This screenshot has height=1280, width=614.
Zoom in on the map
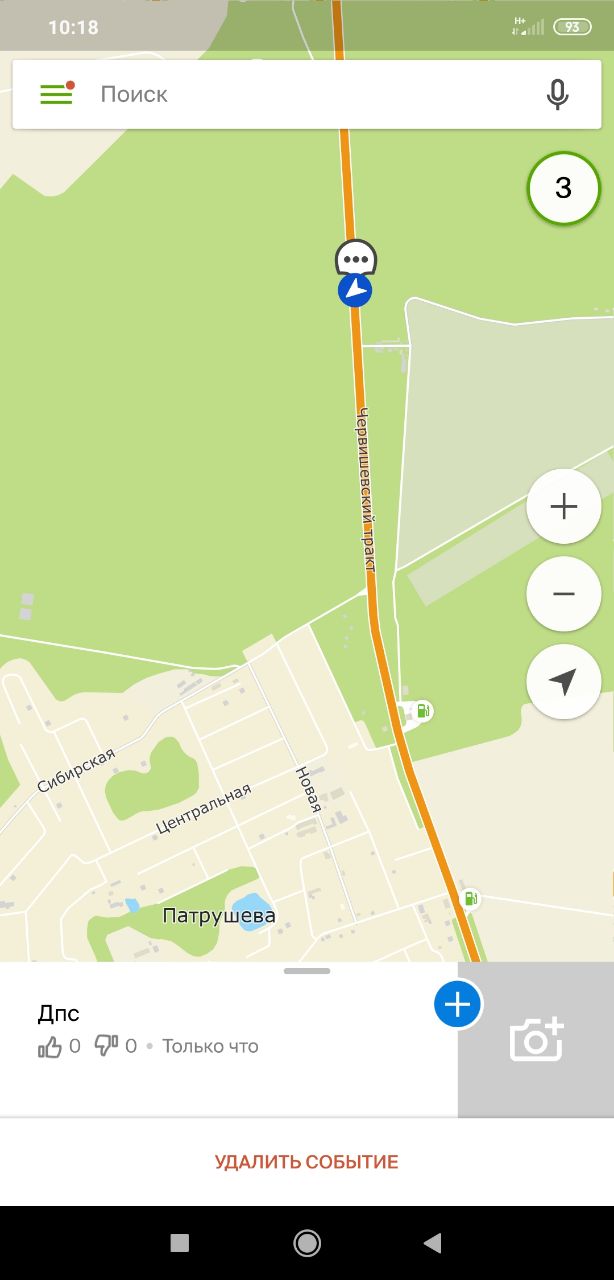(563, 507)
